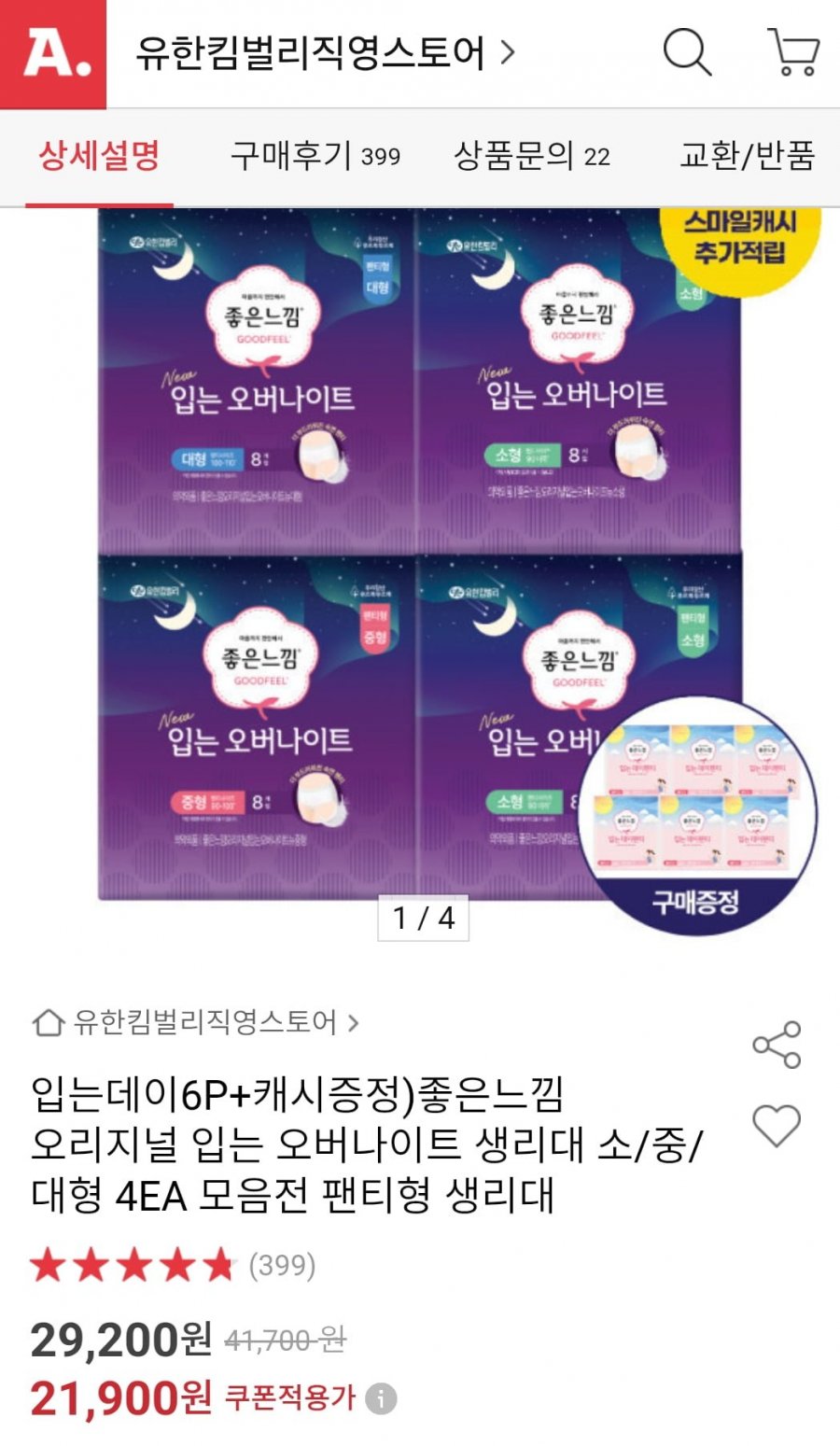Share this product
Viewport: 840px width, 1446px height.
[x=777, y=1045]
